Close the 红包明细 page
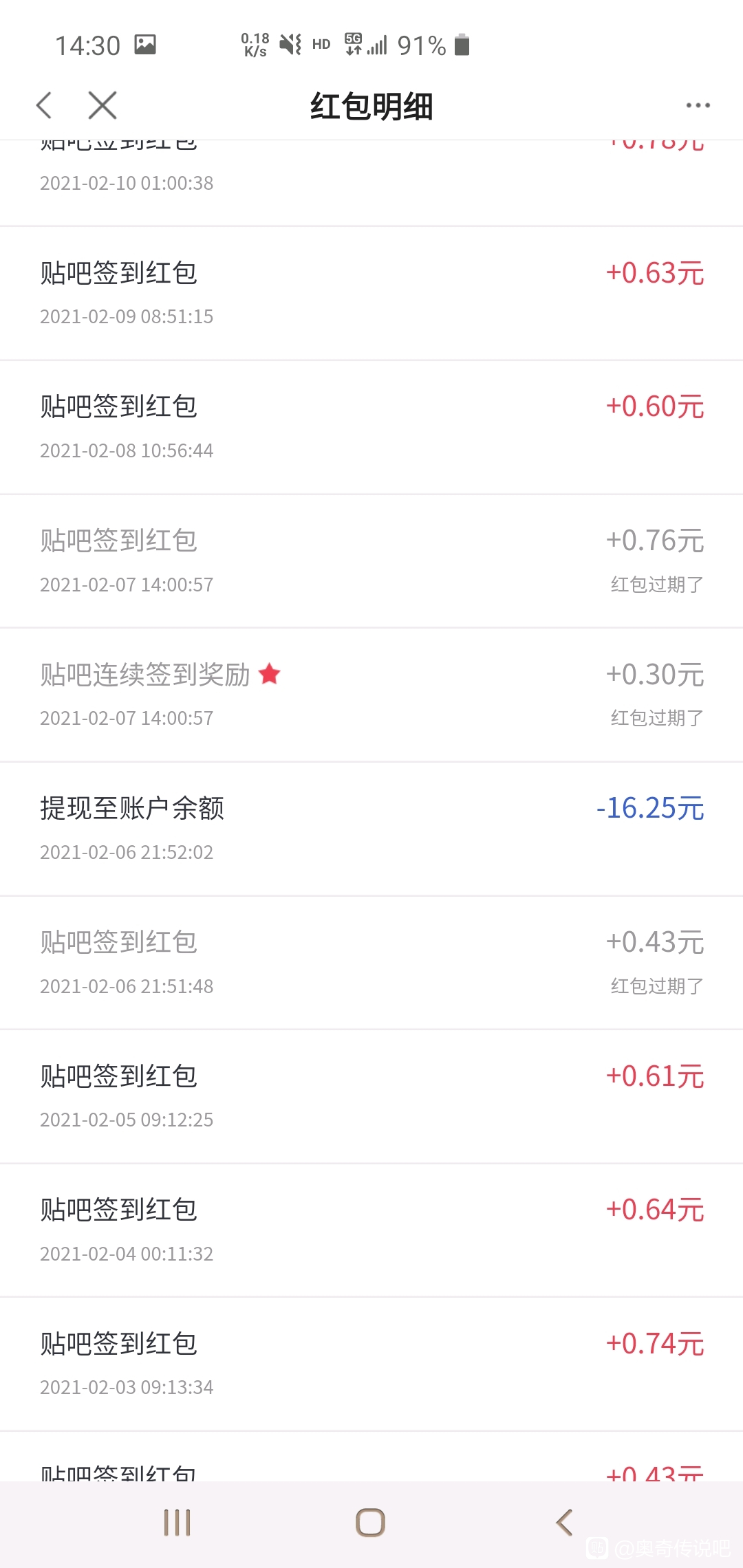 point(103,105)
